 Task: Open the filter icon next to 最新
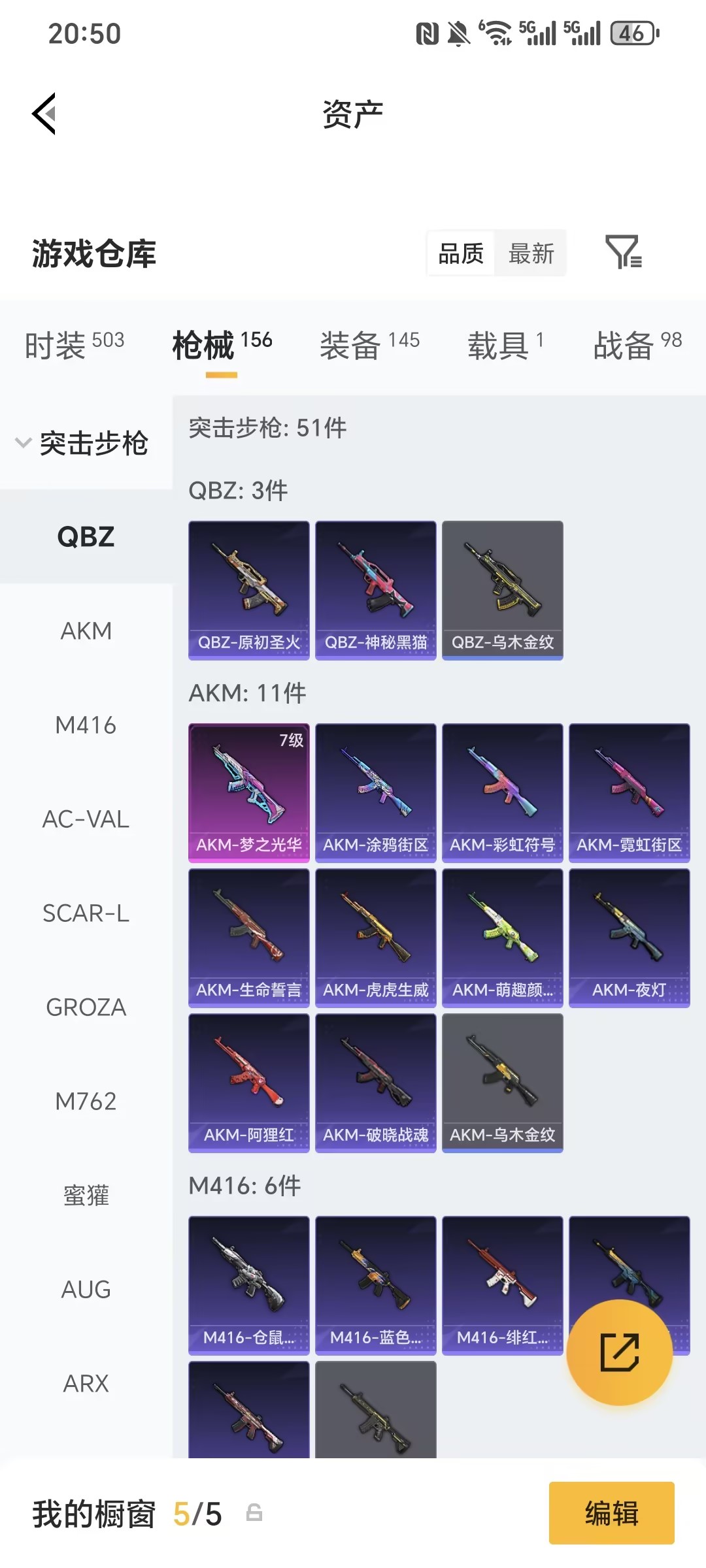[623, 252]
